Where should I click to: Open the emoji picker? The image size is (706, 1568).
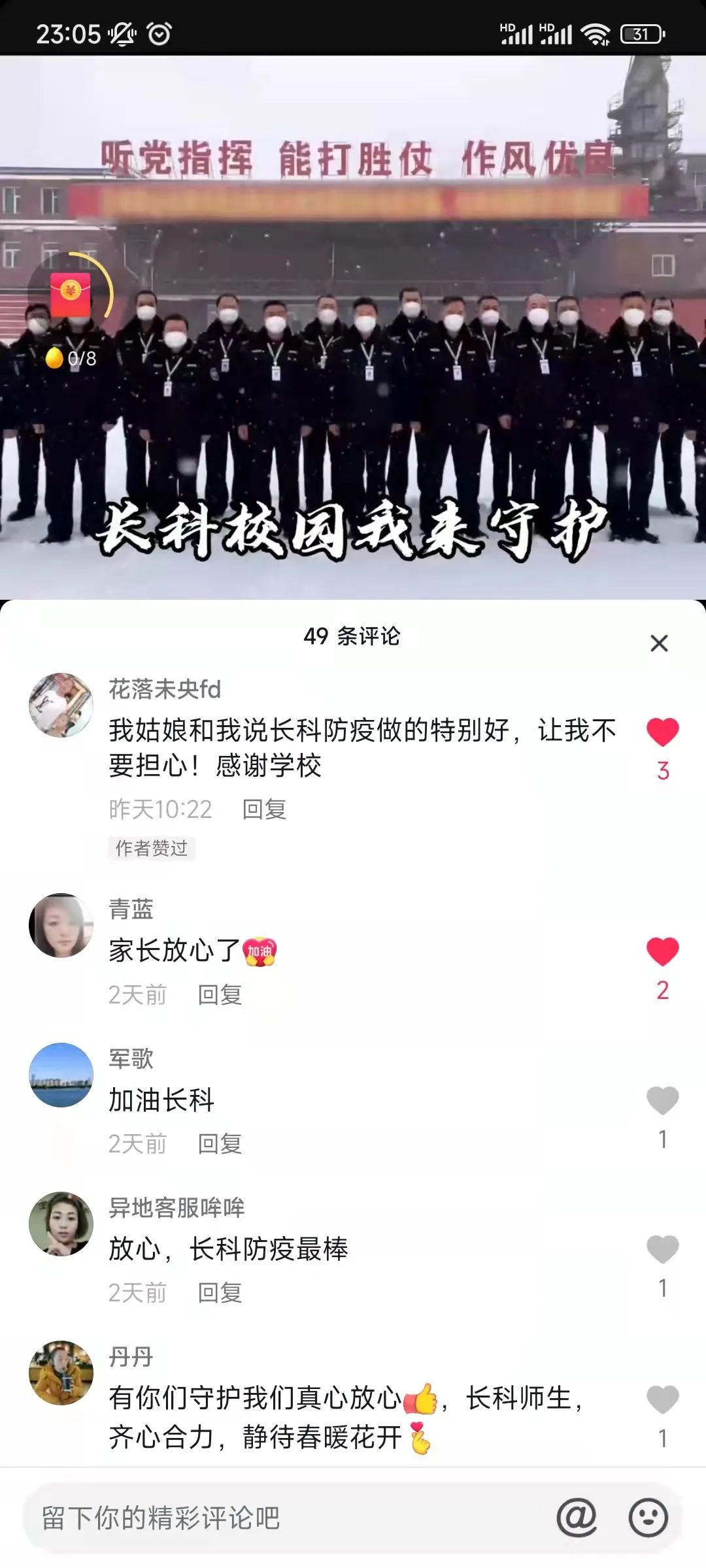tap(648, 1518)
